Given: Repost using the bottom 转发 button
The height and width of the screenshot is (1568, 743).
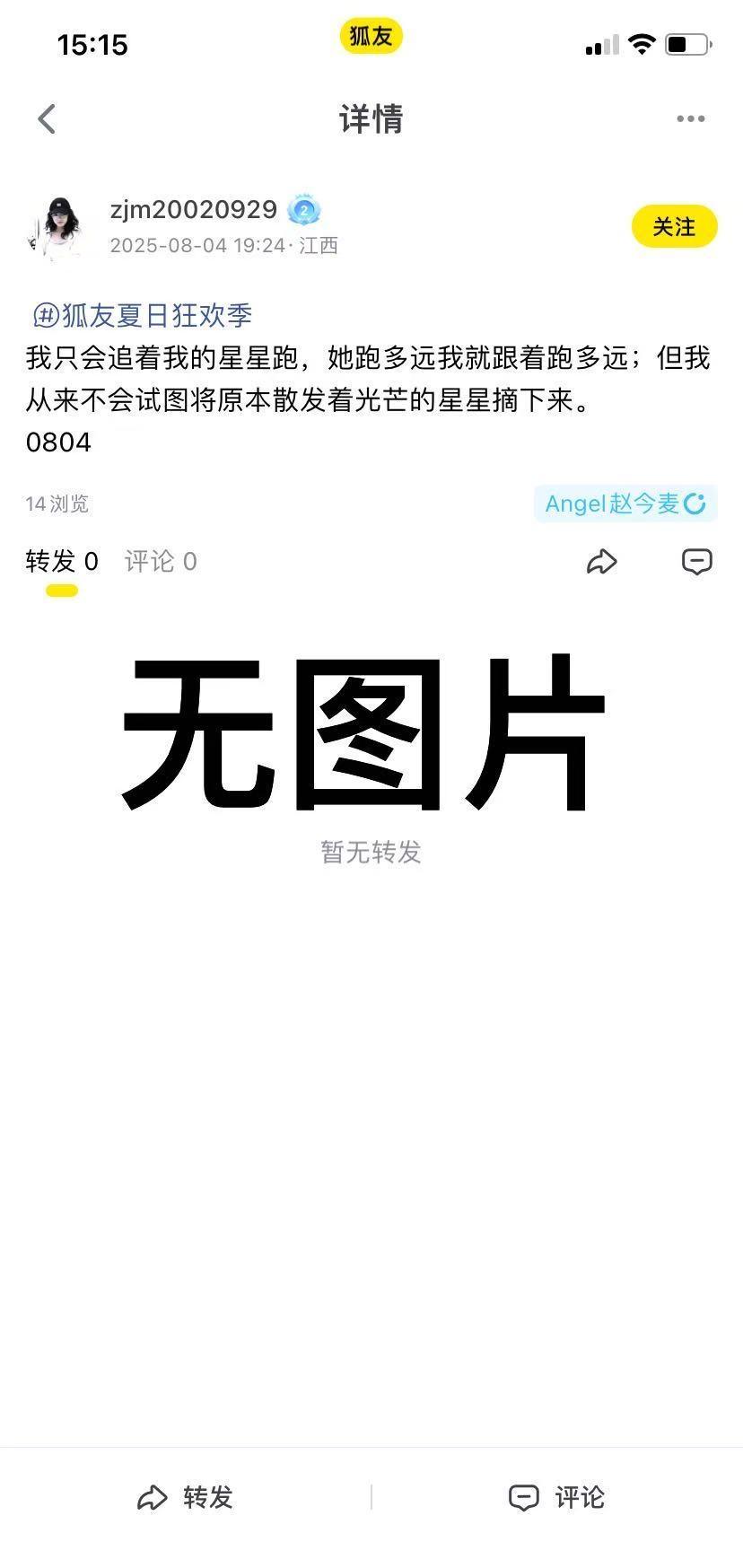Looking at the screenshot, I should (186, 1497).
